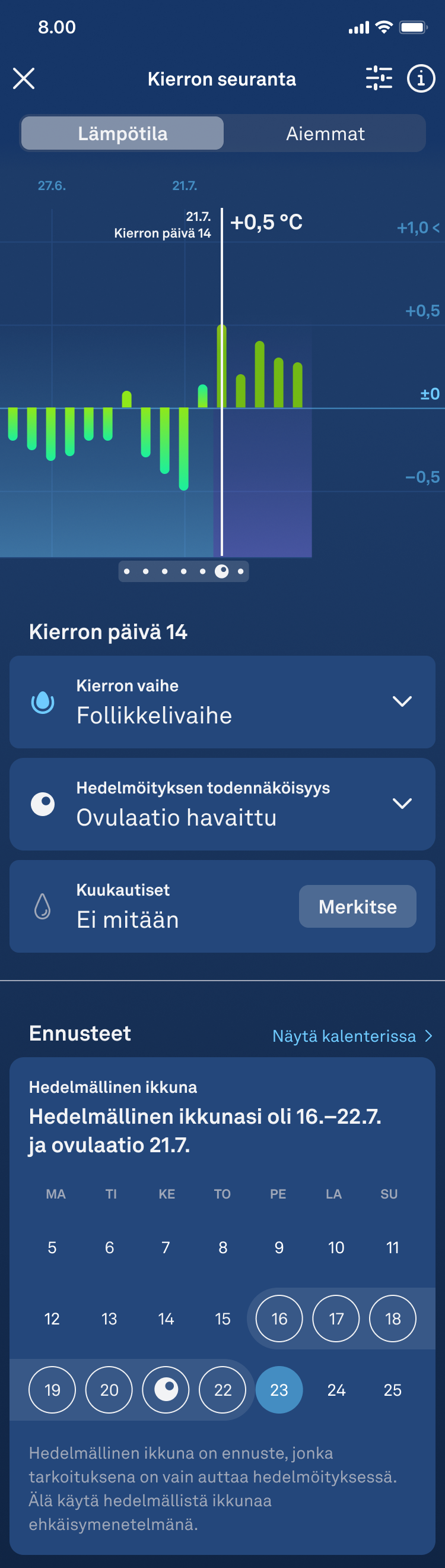
Task: Expand the Kierron vaihe card
Action: click(x=402, y=701)
